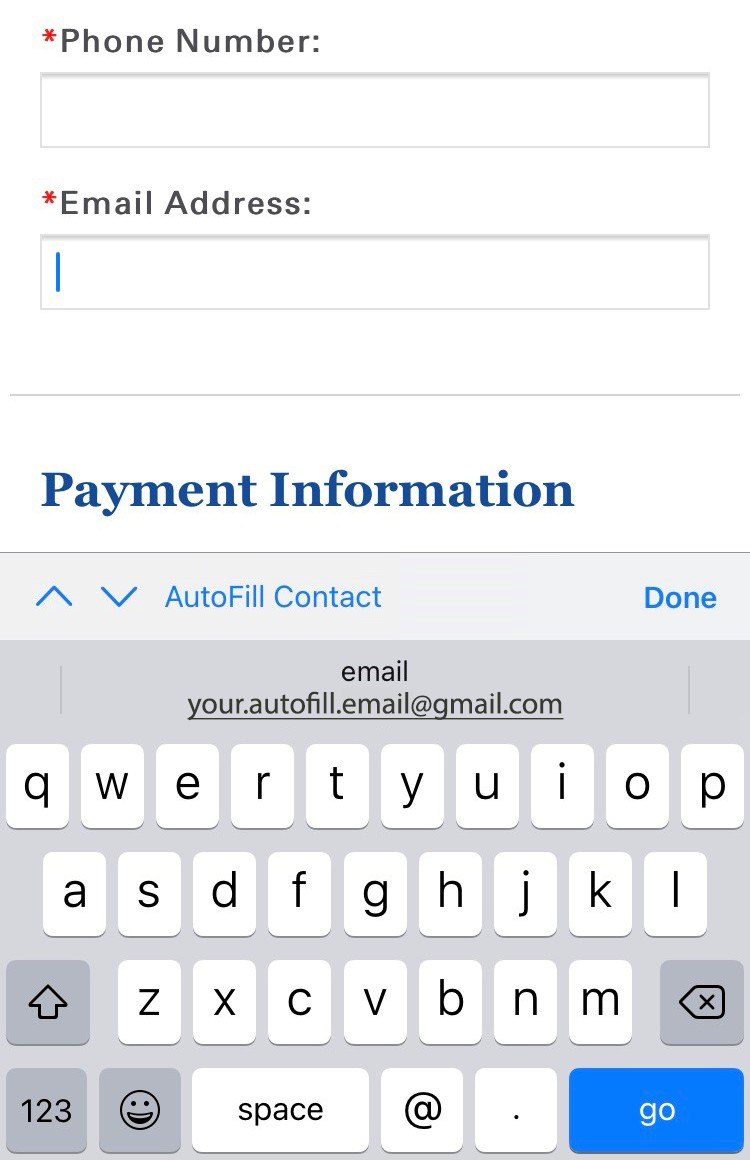
Task: Tap the down chevron to go to next field
Action: click(x=119, y=596)
